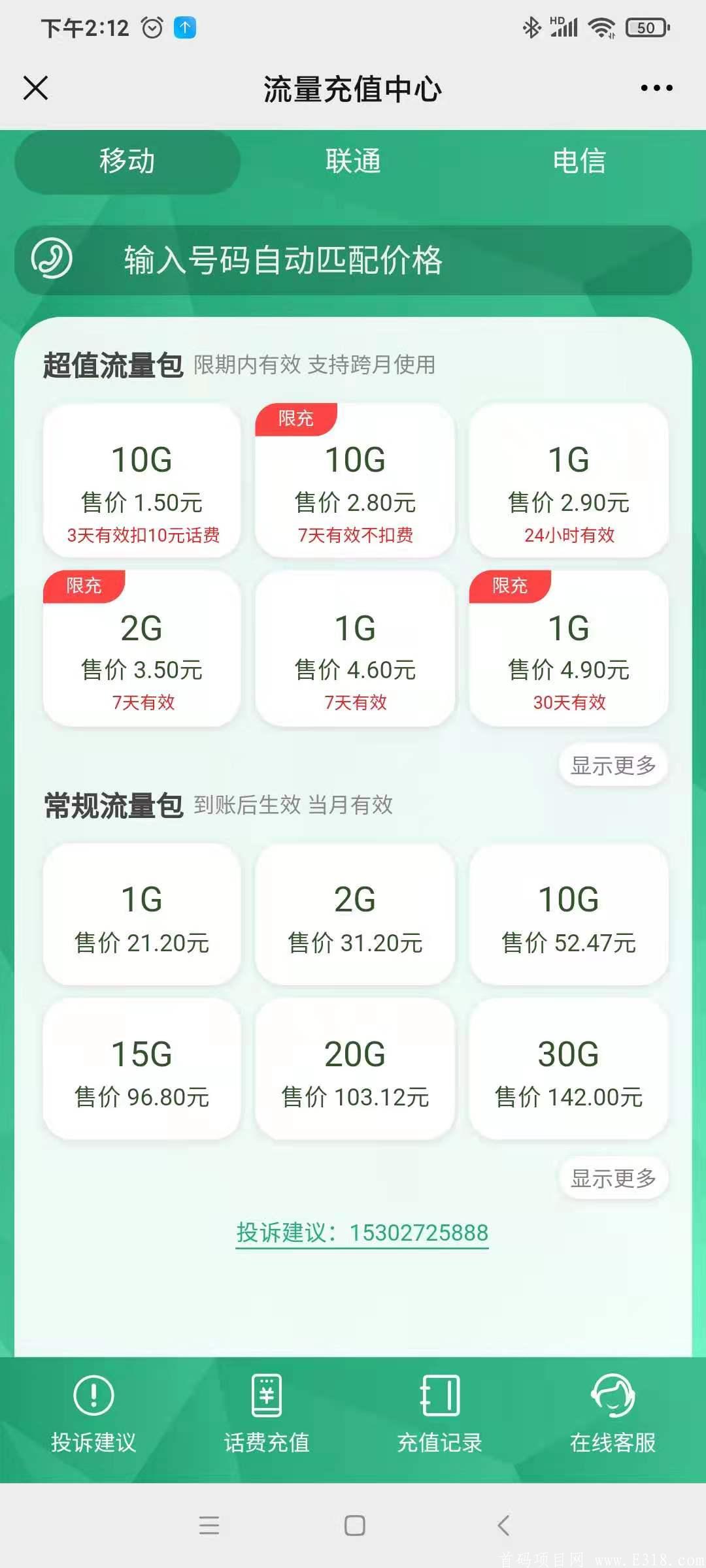The image size is (706, 1568).
Task: Tap the battery indicator showing 50
Action: (646, 28)
